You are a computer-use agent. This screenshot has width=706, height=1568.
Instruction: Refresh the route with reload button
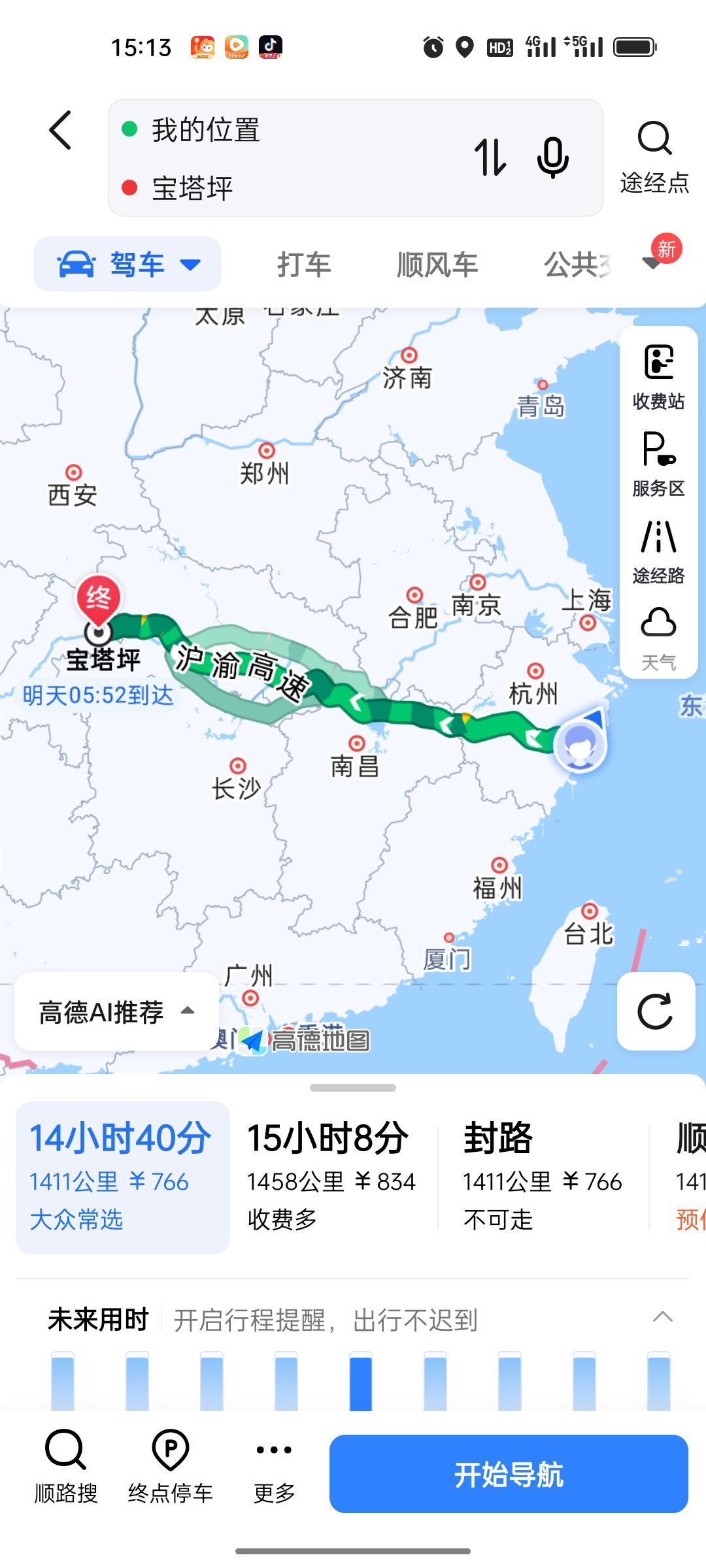coord(656,1011)
